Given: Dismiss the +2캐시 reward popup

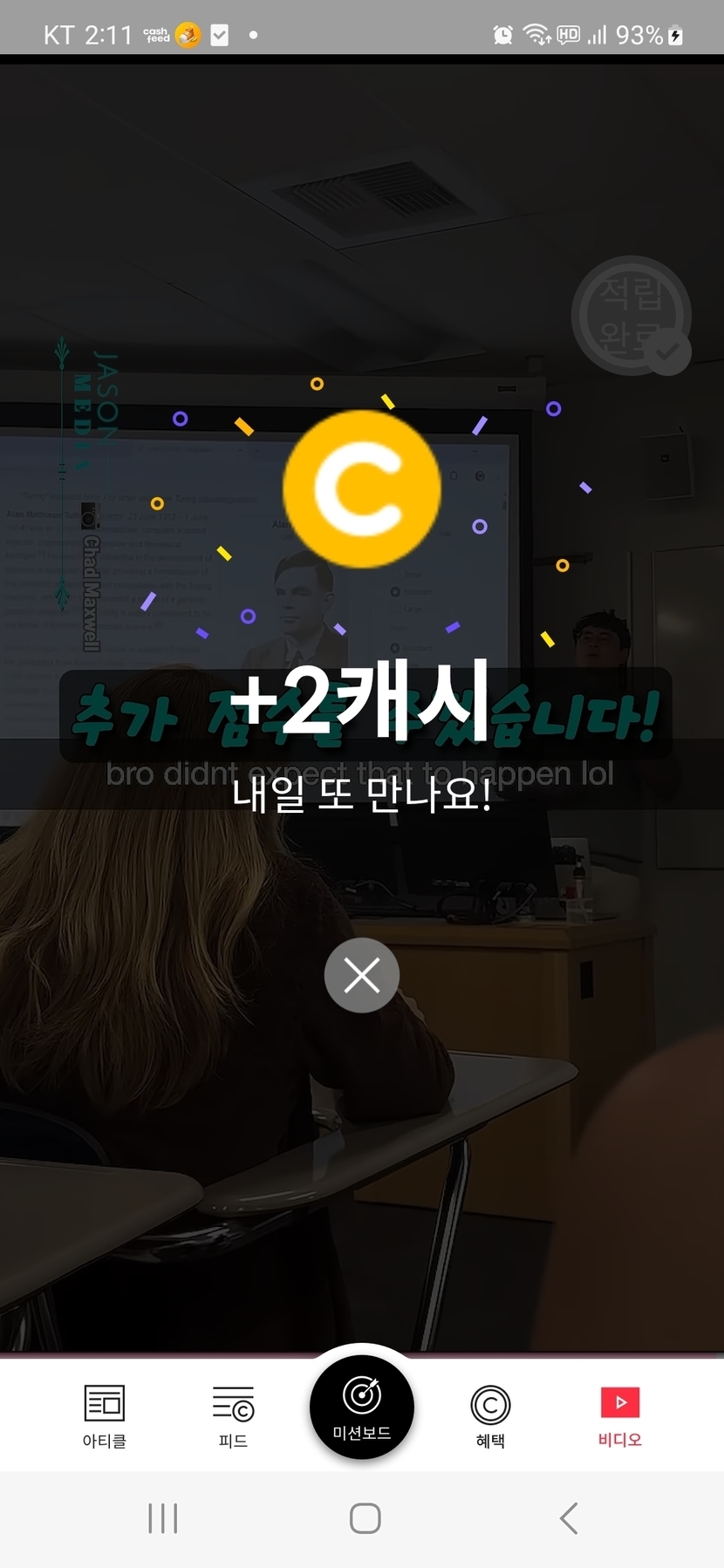Looking at the screenshot, I should pyautogui.click(x=361, y=975).
